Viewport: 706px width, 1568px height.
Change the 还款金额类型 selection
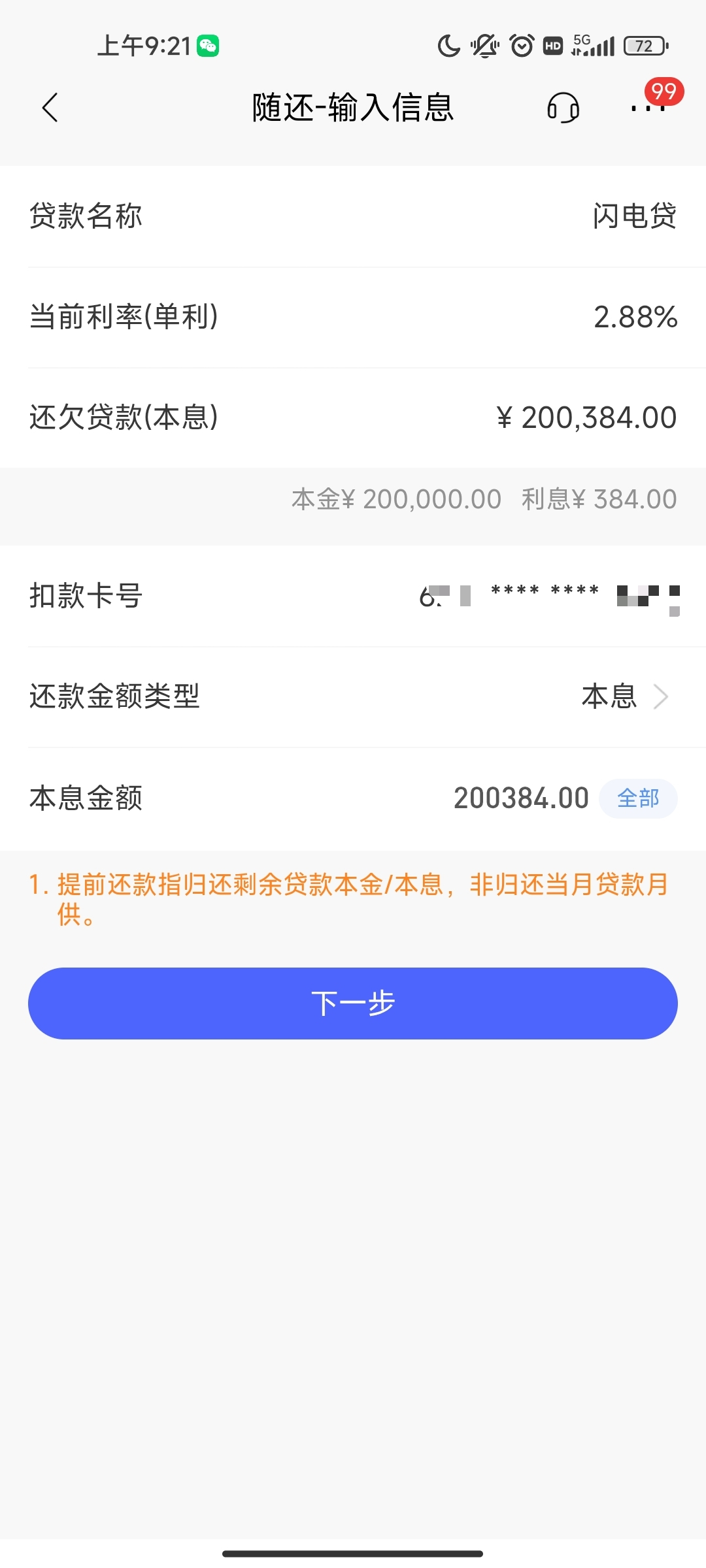point(624,696)
